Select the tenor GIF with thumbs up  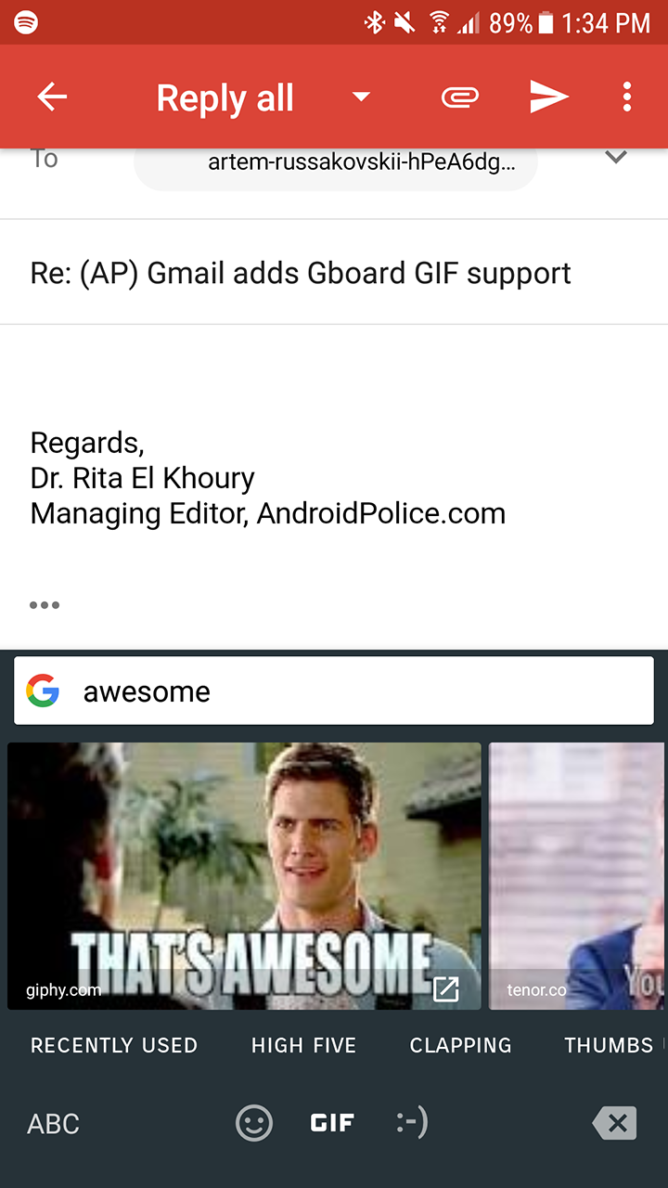tap(578, 875)
